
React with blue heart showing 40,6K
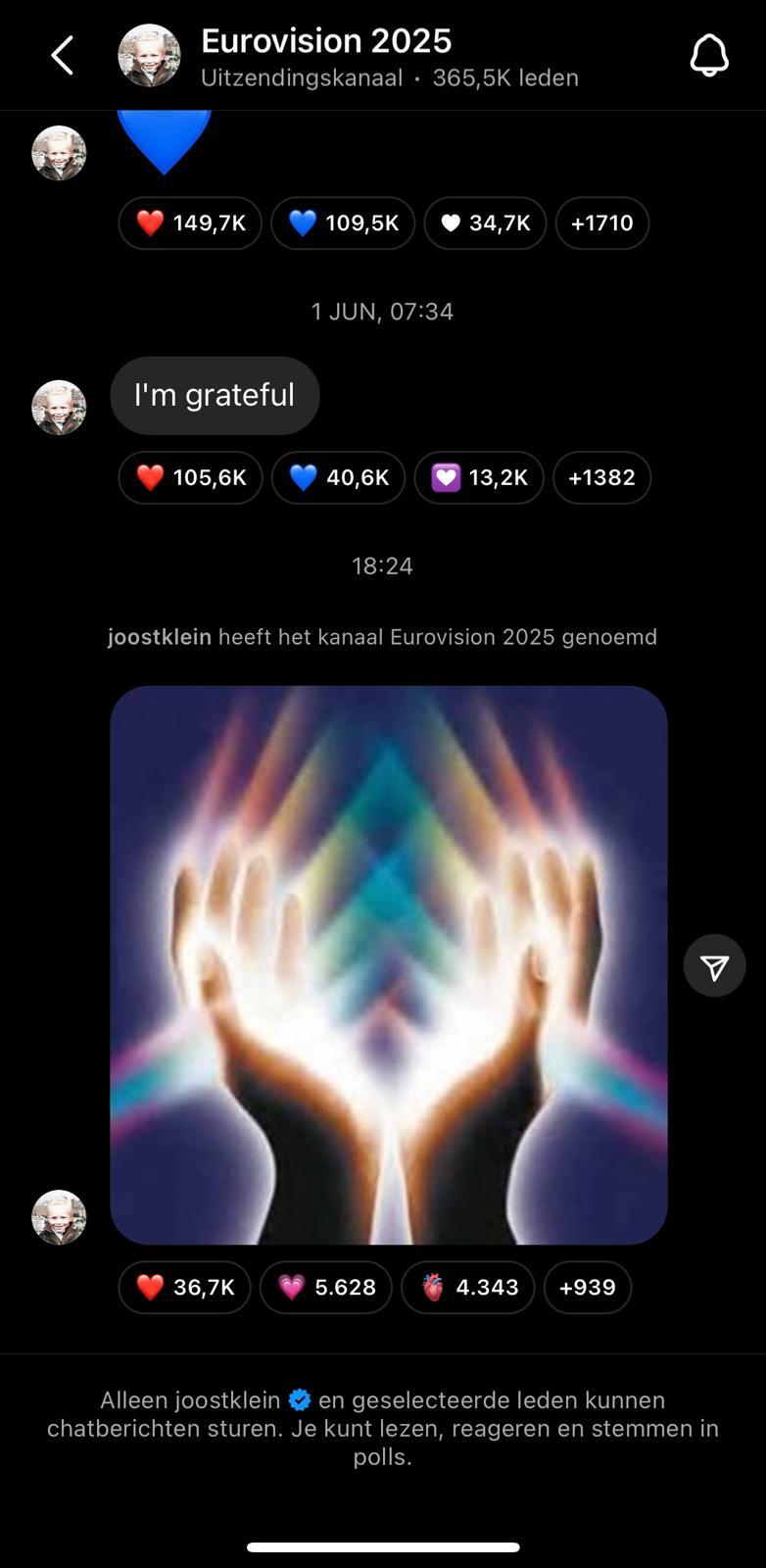tap(338, 477)
